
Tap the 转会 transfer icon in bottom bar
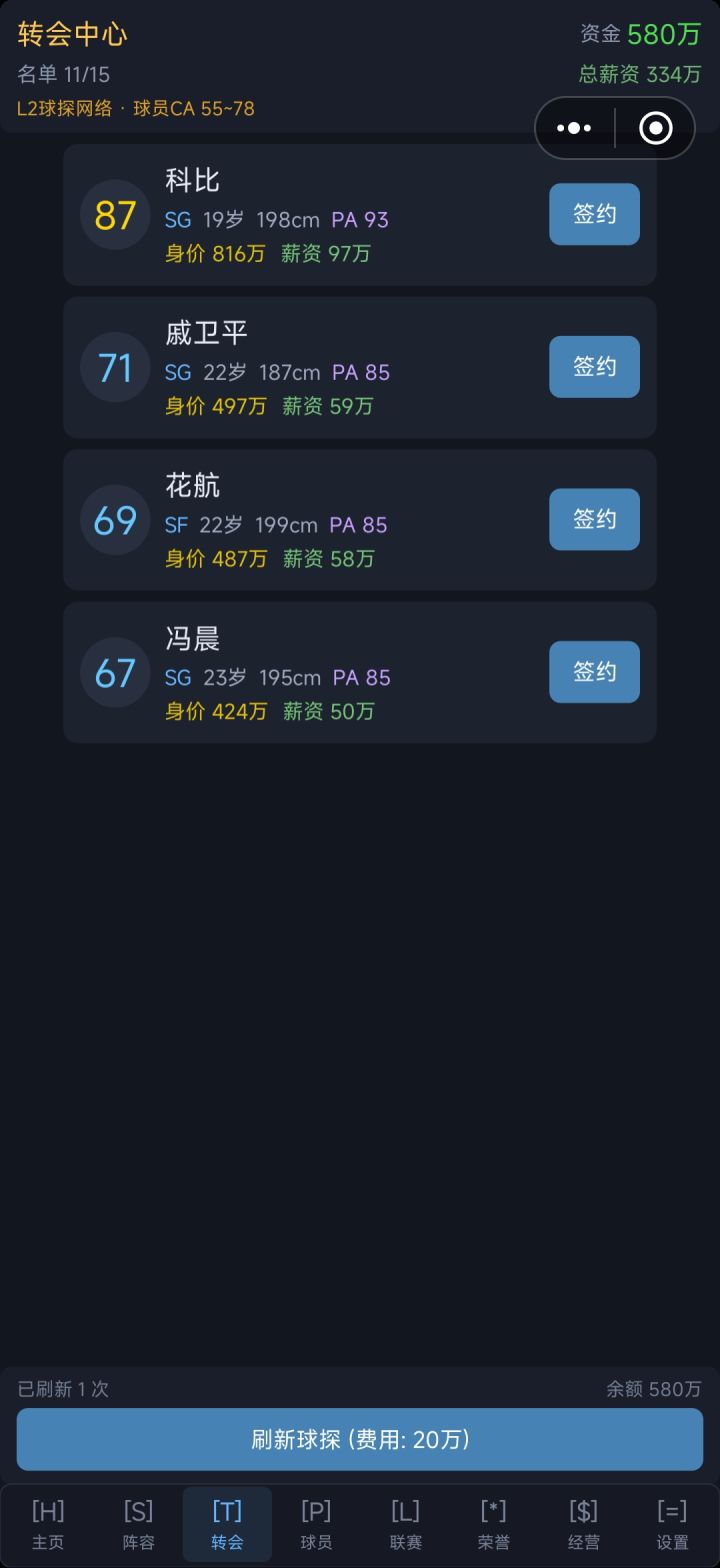pyautogui.click(x=227, y=1522)
